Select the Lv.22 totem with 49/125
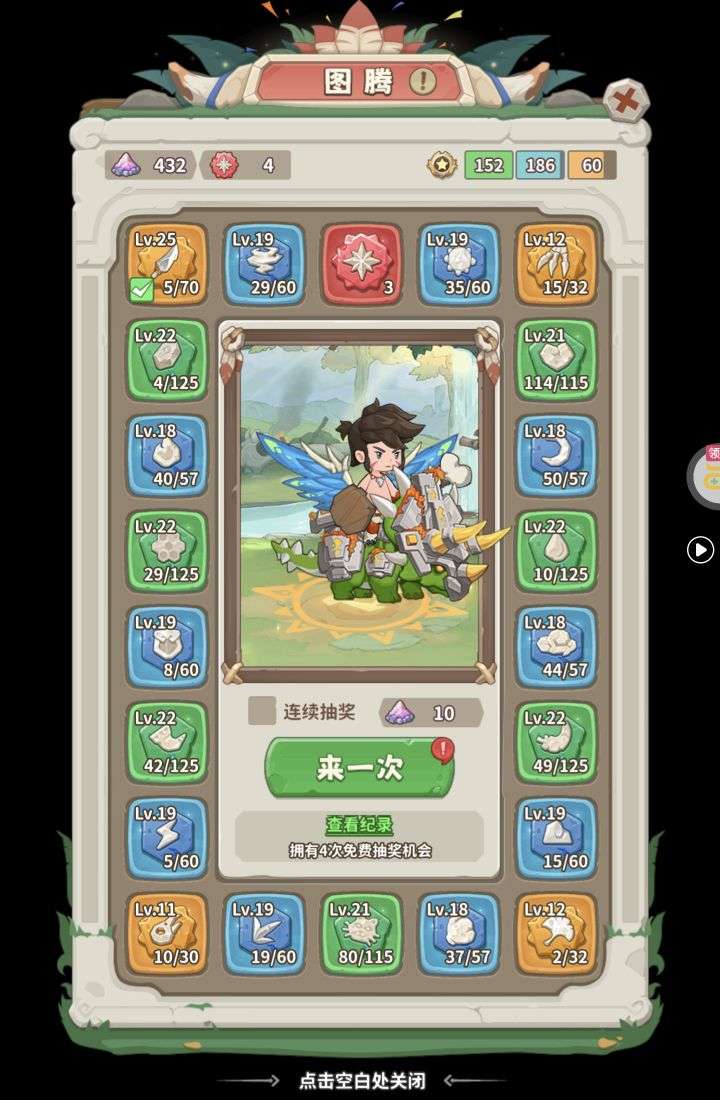The image size is (720, 1100). click(556, 742)
